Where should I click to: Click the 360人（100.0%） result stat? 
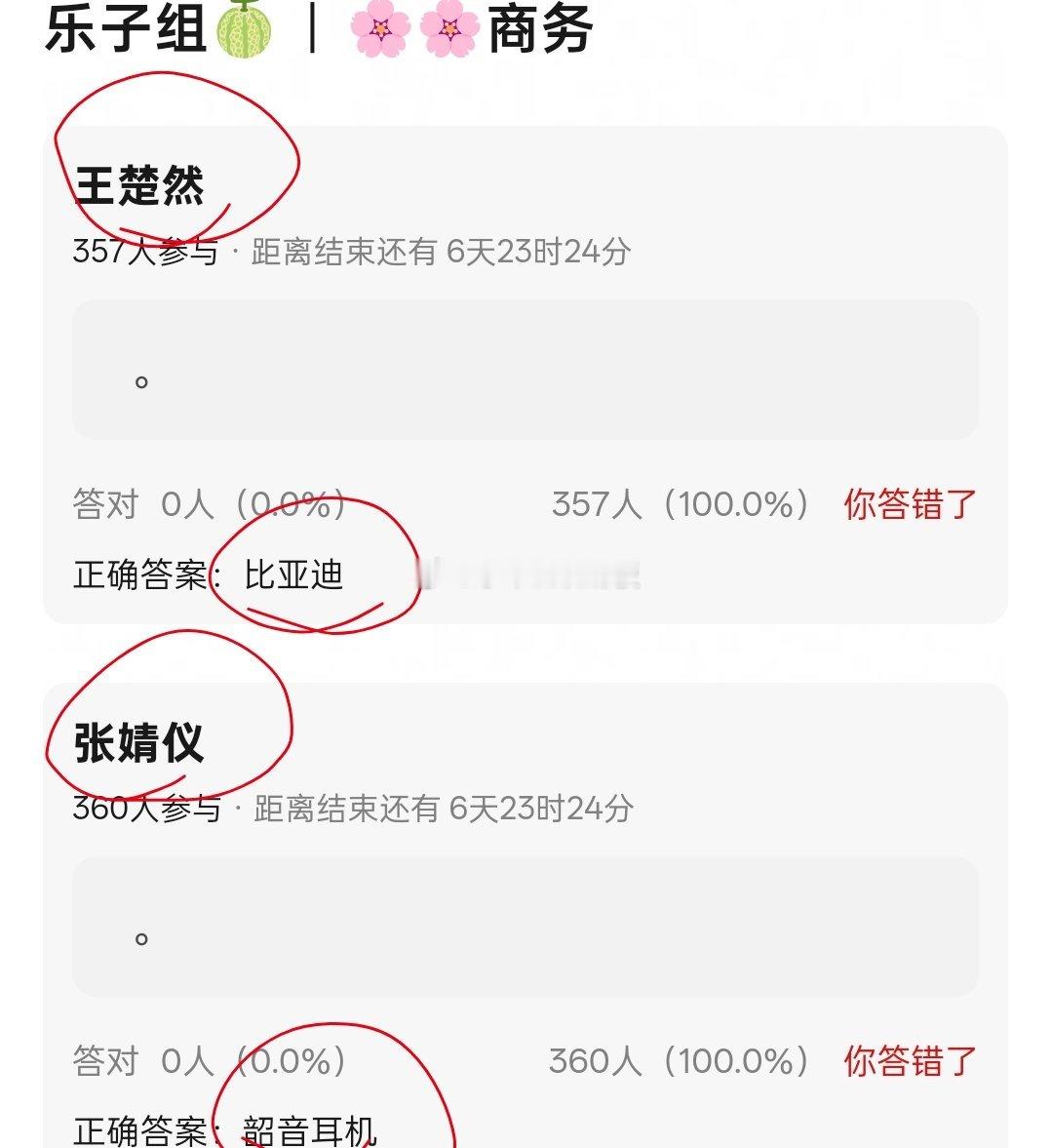pos(682,1060)
